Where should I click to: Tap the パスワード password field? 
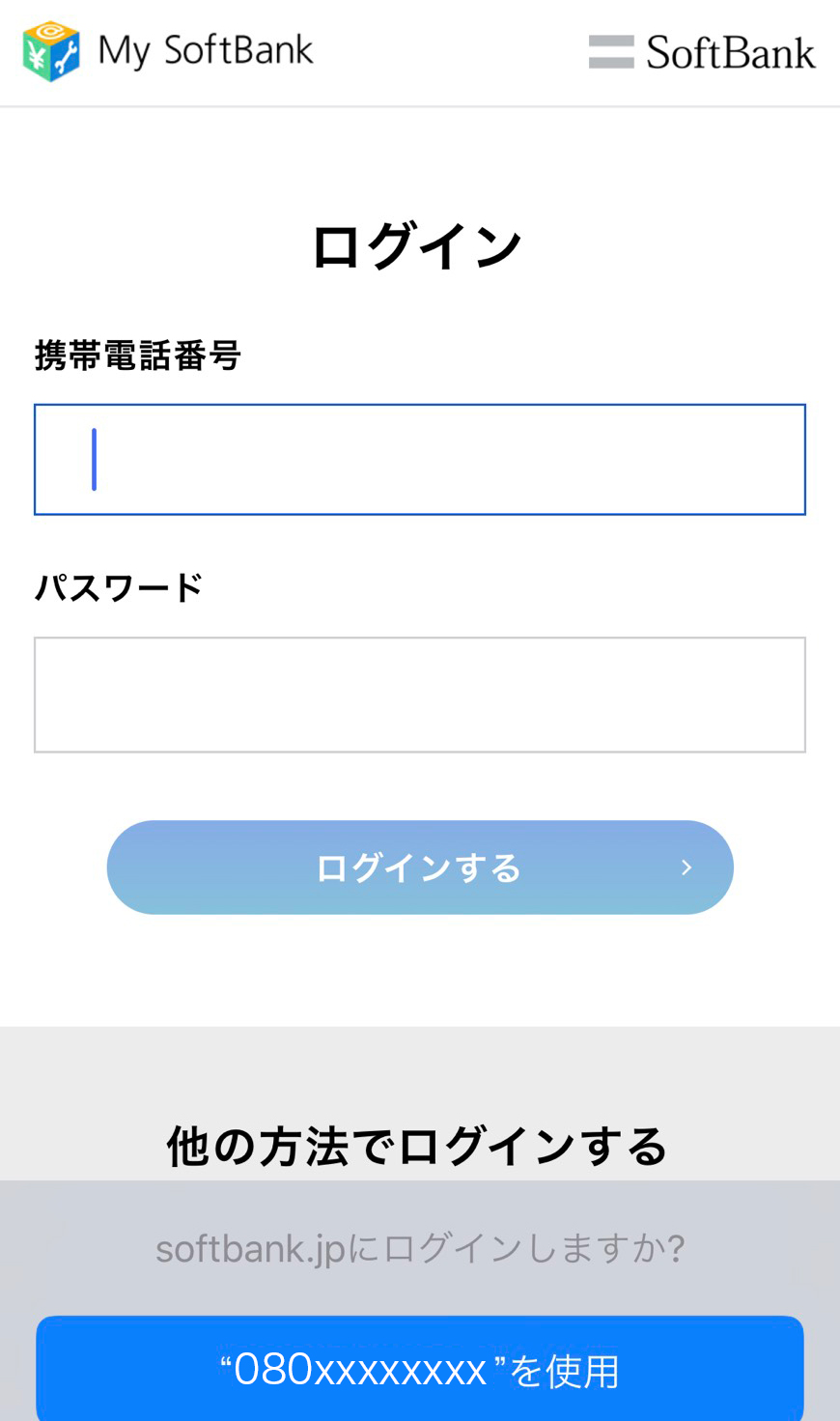click(419, 695)
